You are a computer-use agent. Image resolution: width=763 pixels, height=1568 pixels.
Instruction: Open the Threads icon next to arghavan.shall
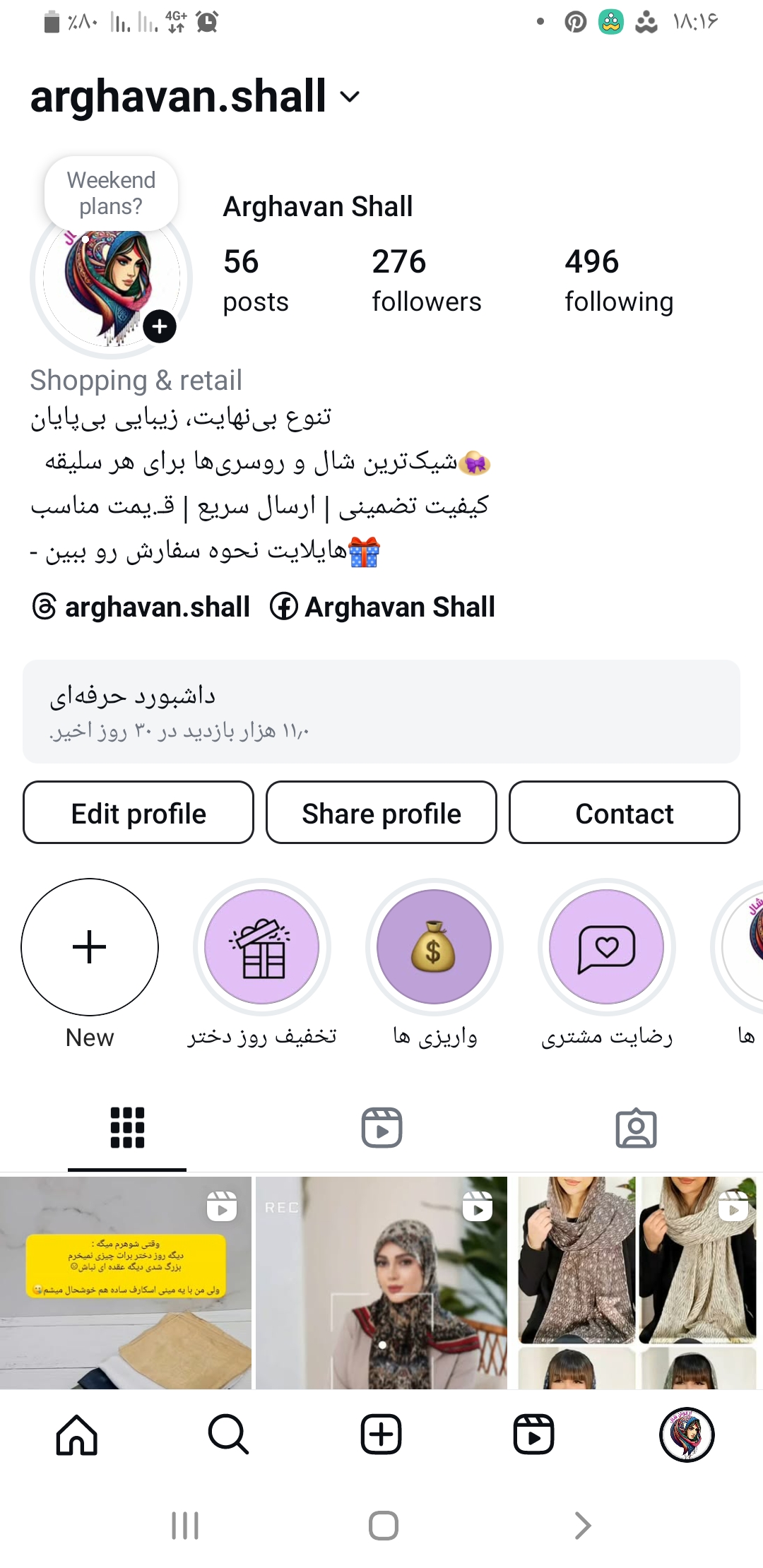click(x=42, y=607)
